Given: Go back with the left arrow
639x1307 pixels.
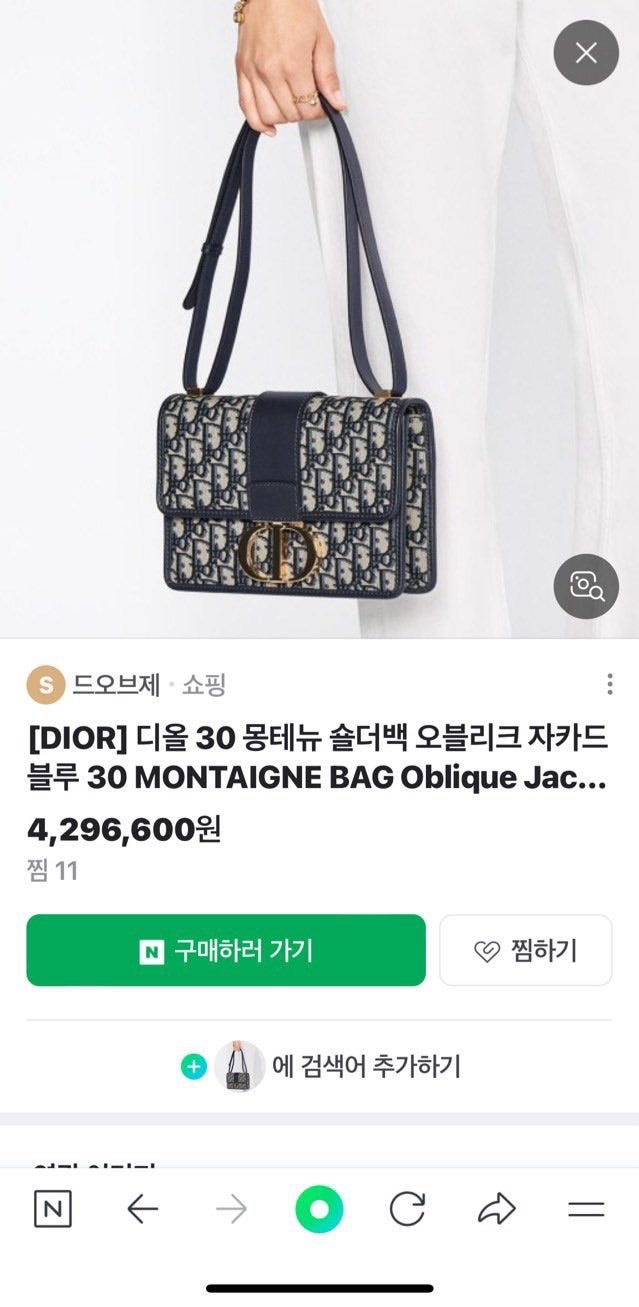Looking at the screenshot, I should (143, 1210).
